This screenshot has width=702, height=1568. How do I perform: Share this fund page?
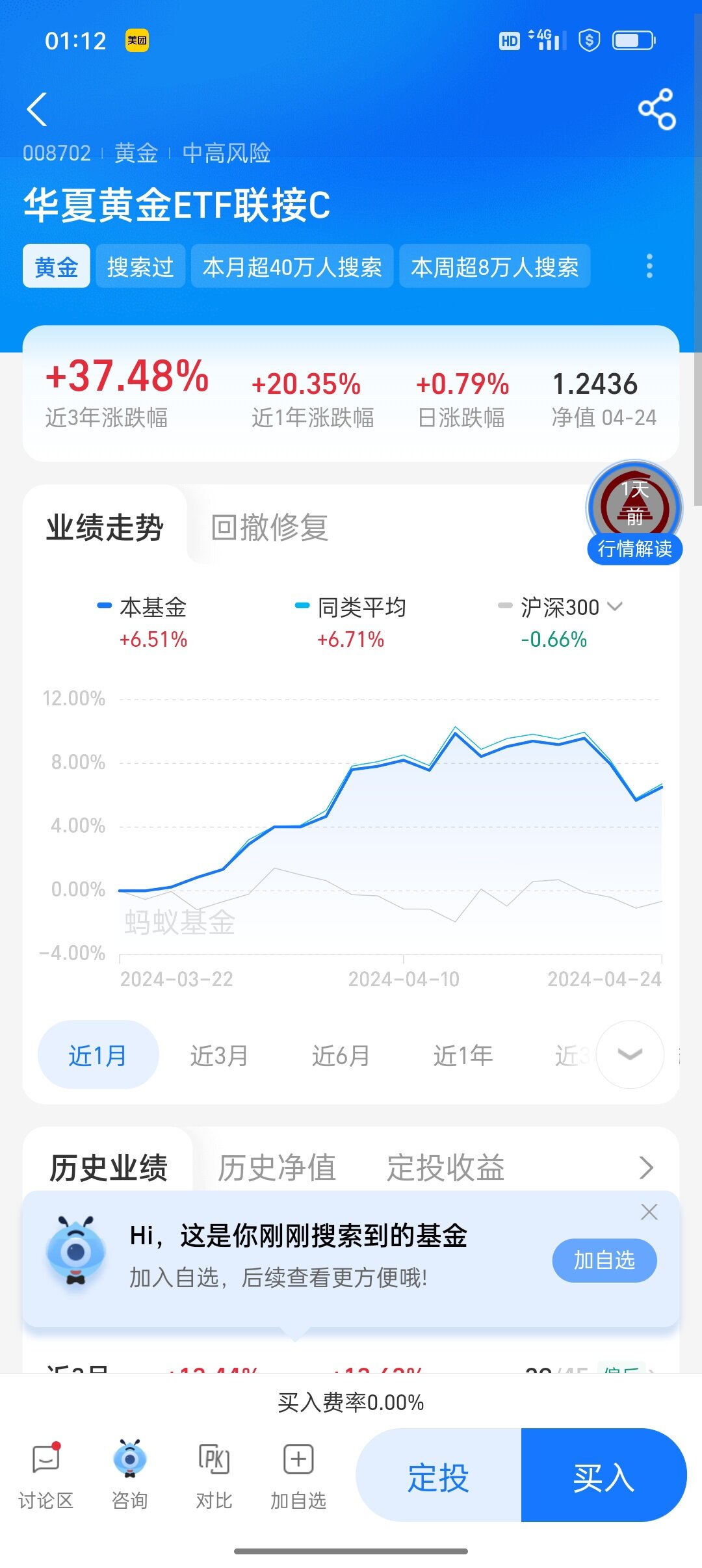click(656, 109)
